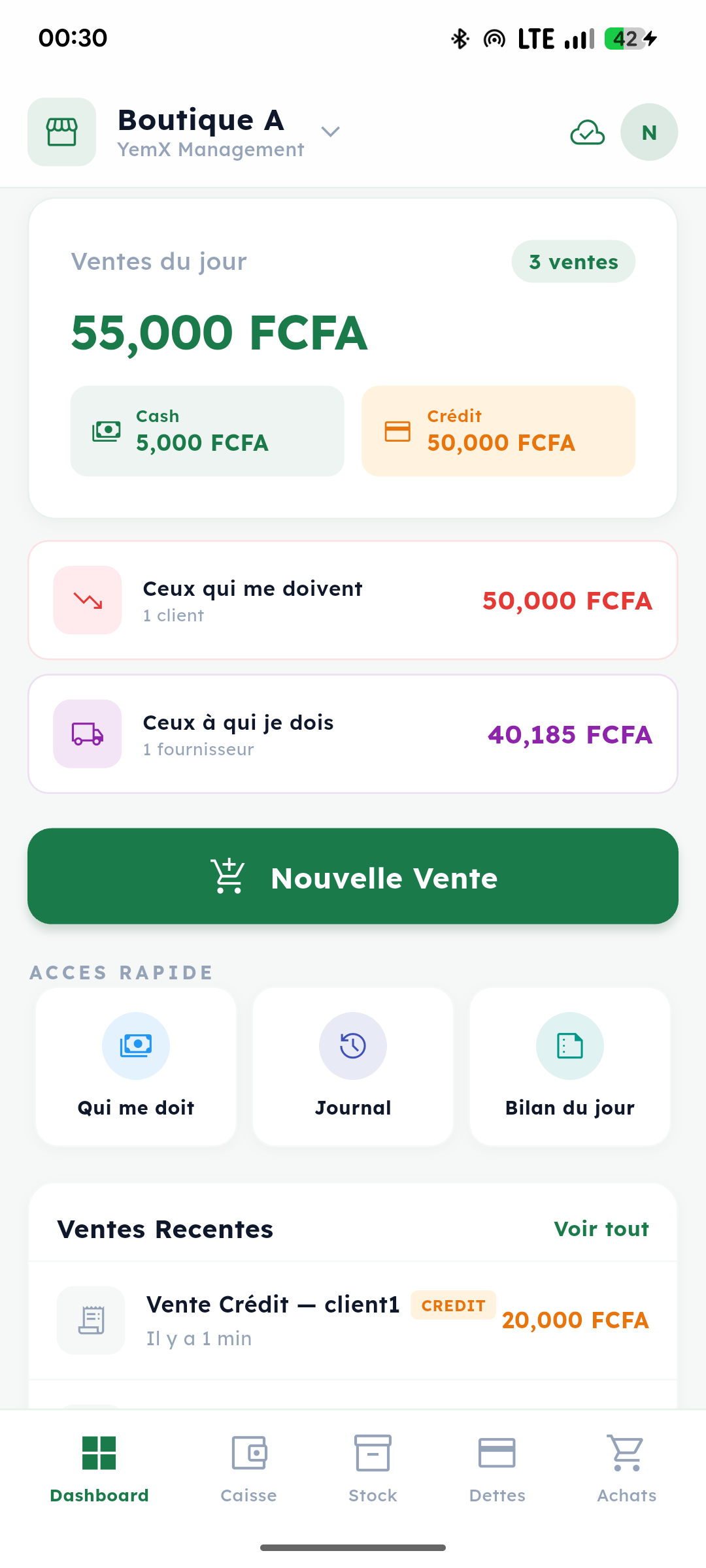Screen dimensions: 706x1568
Task: Open Achats via the cart icon
Action: (626, 1463)
